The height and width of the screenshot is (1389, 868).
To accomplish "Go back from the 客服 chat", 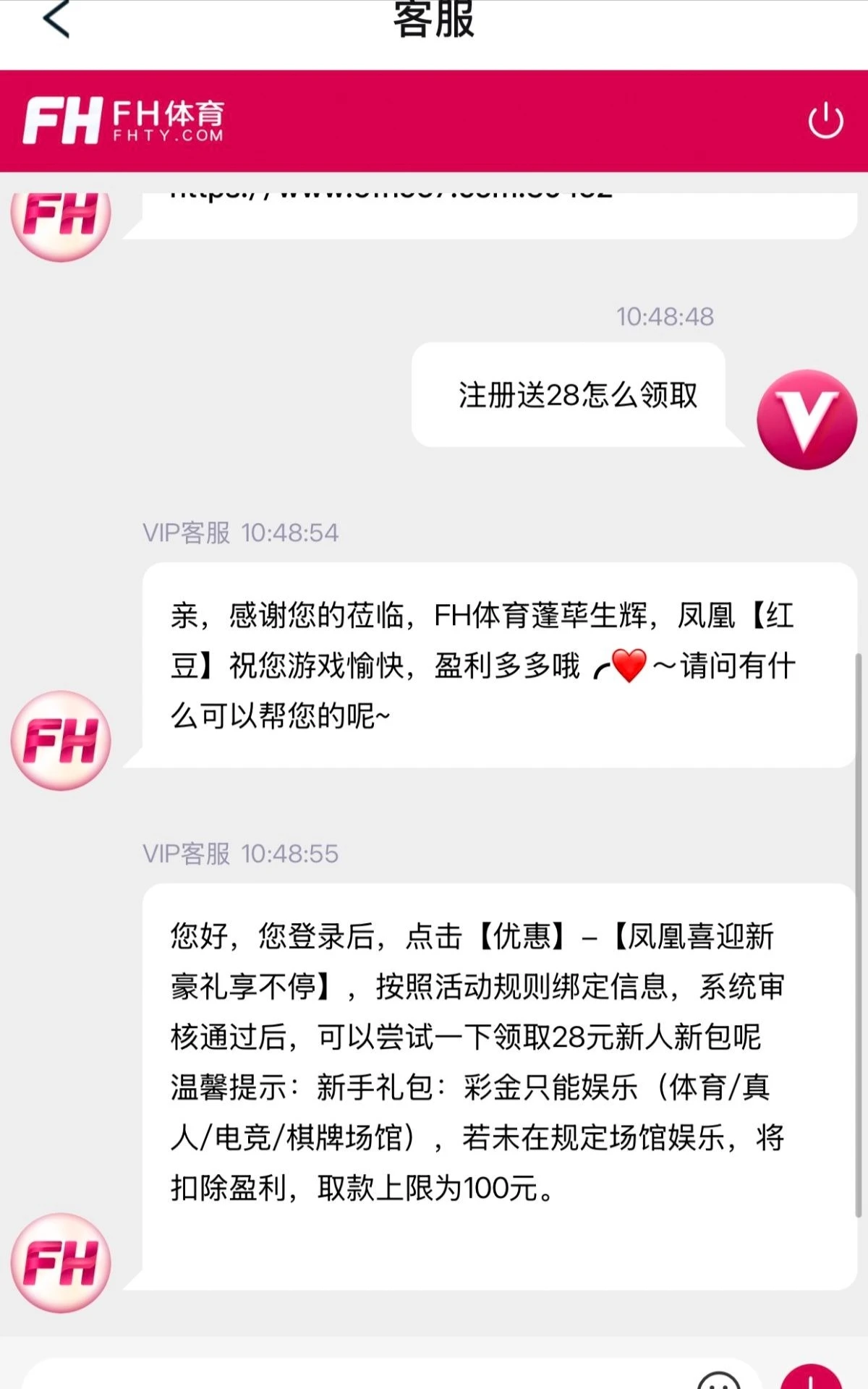I will (56, 19).
